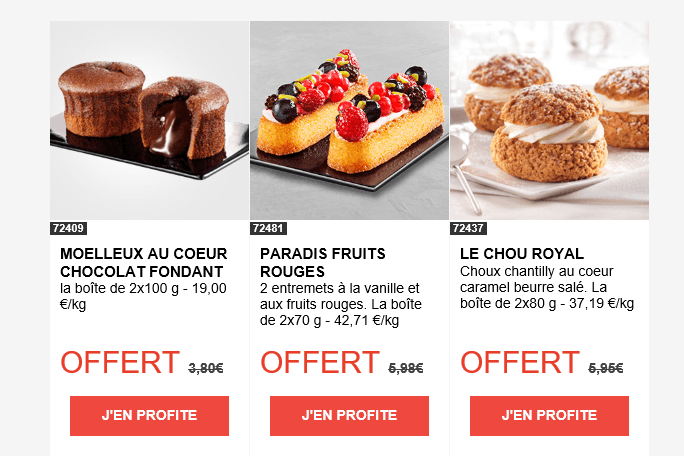Open the Moelleux au coeur chocolat fondant image
Screen dimensions: 684x456
pyautogui.click(x=149, y=120)
